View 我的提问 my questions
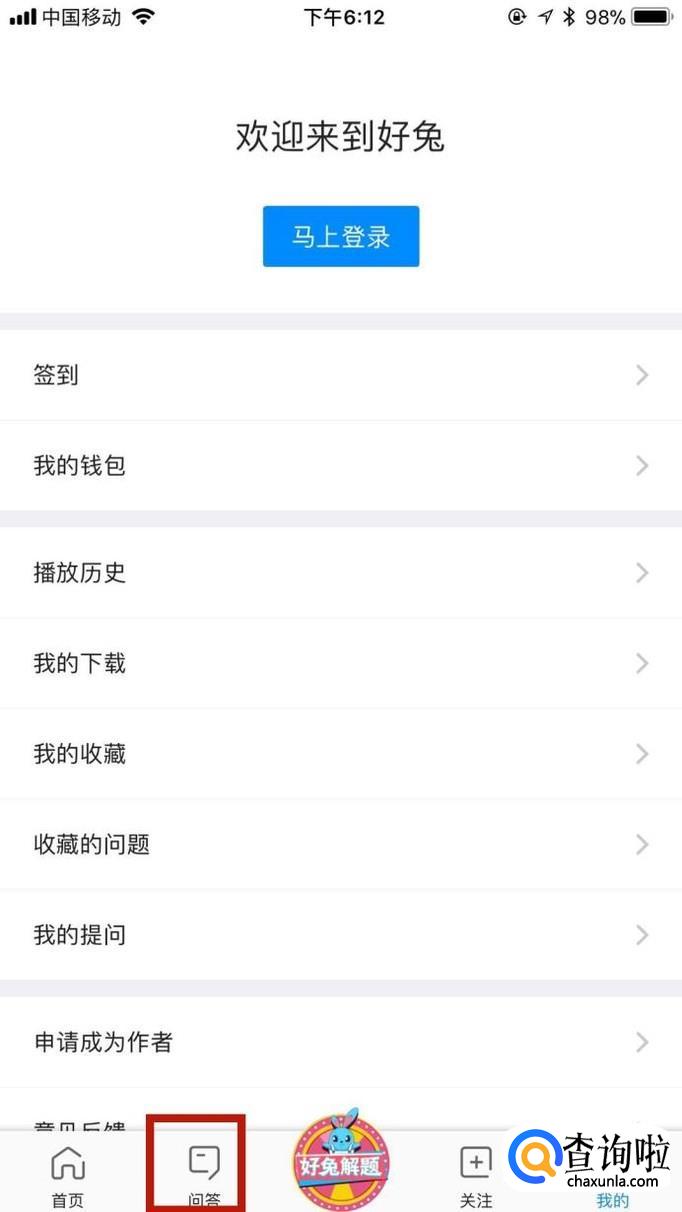The height and width of the screenshot is (1212, 682). pos(340,935)
